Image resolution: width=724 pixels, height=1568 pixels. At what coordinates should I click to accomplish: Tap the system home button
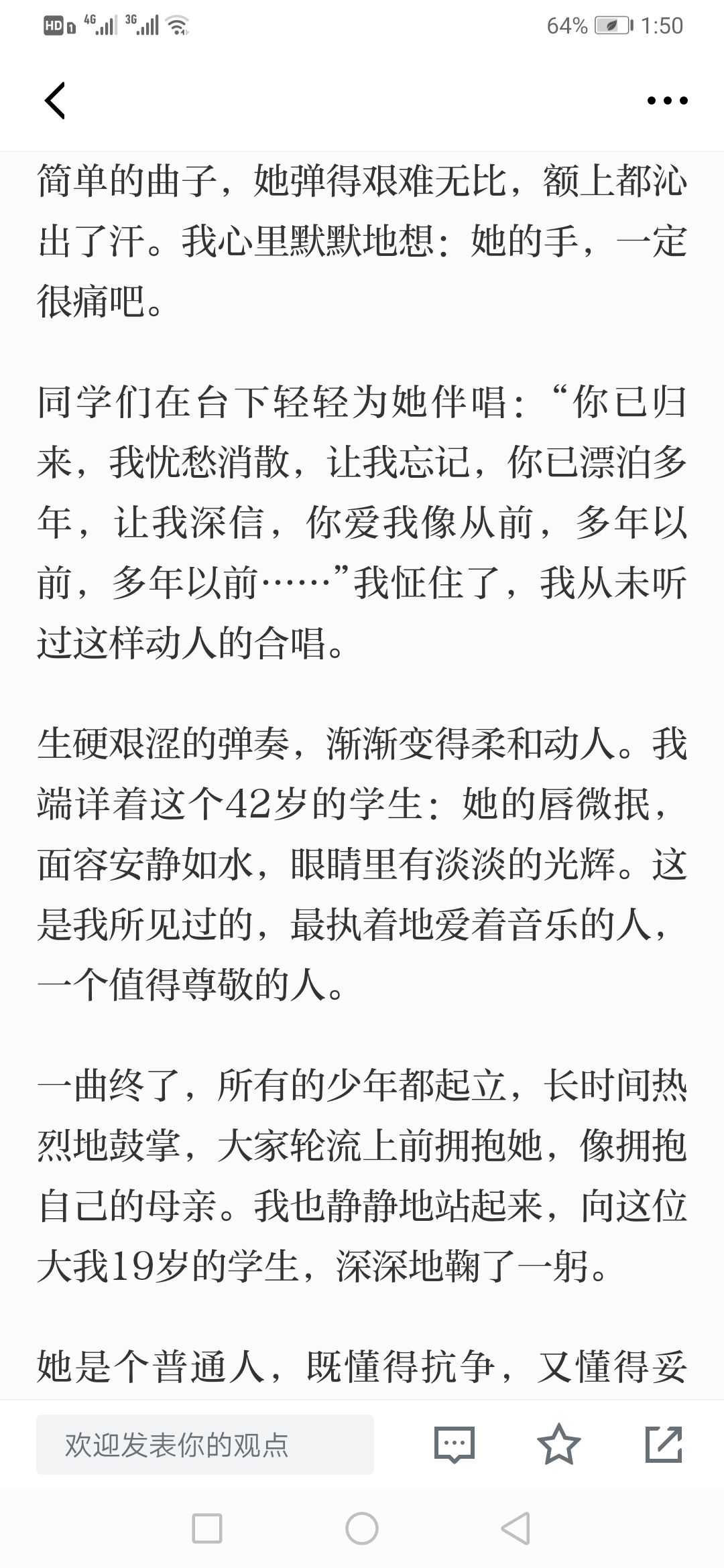[362, 1529]
